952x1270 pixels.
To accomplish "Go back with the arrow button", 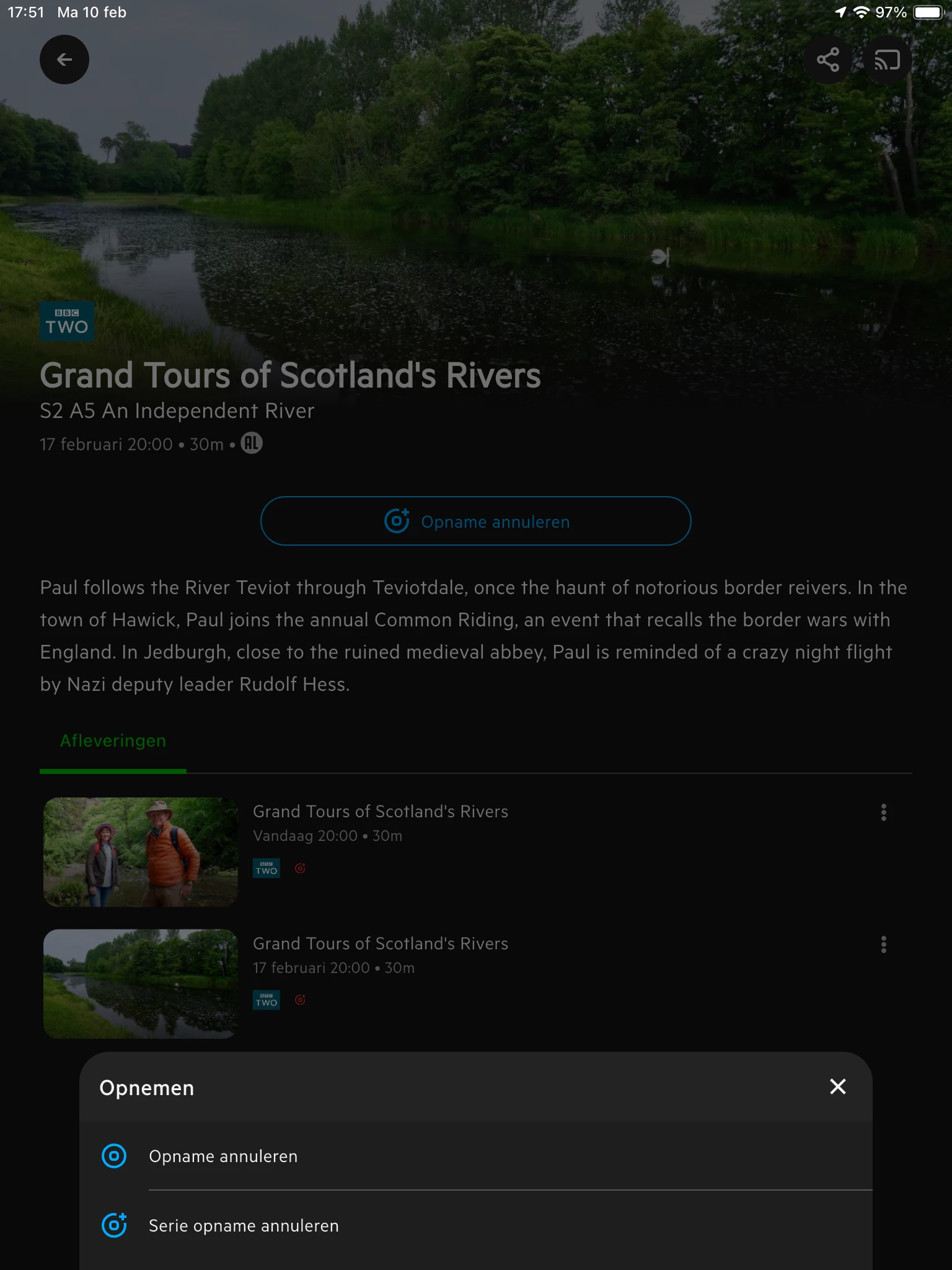I will pos(64,60).
